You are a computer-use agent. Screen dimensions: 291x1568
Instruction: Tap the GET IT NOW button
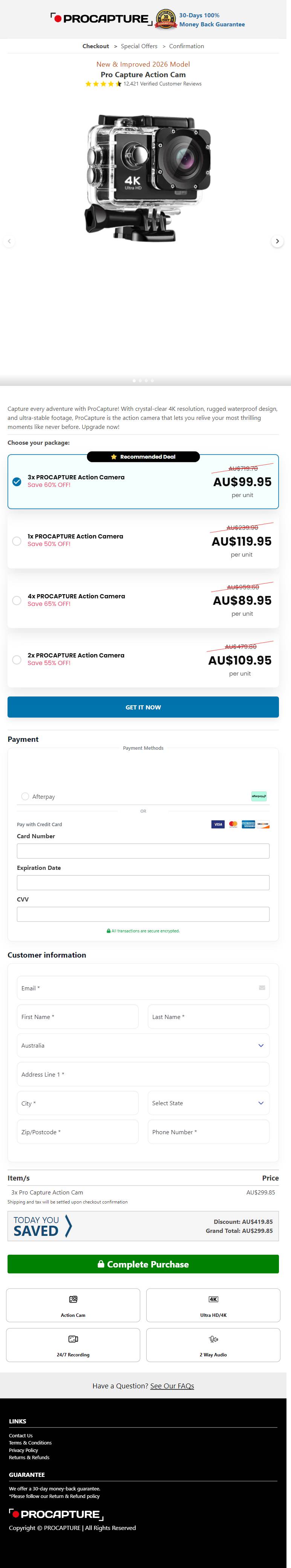pos(143,707)
